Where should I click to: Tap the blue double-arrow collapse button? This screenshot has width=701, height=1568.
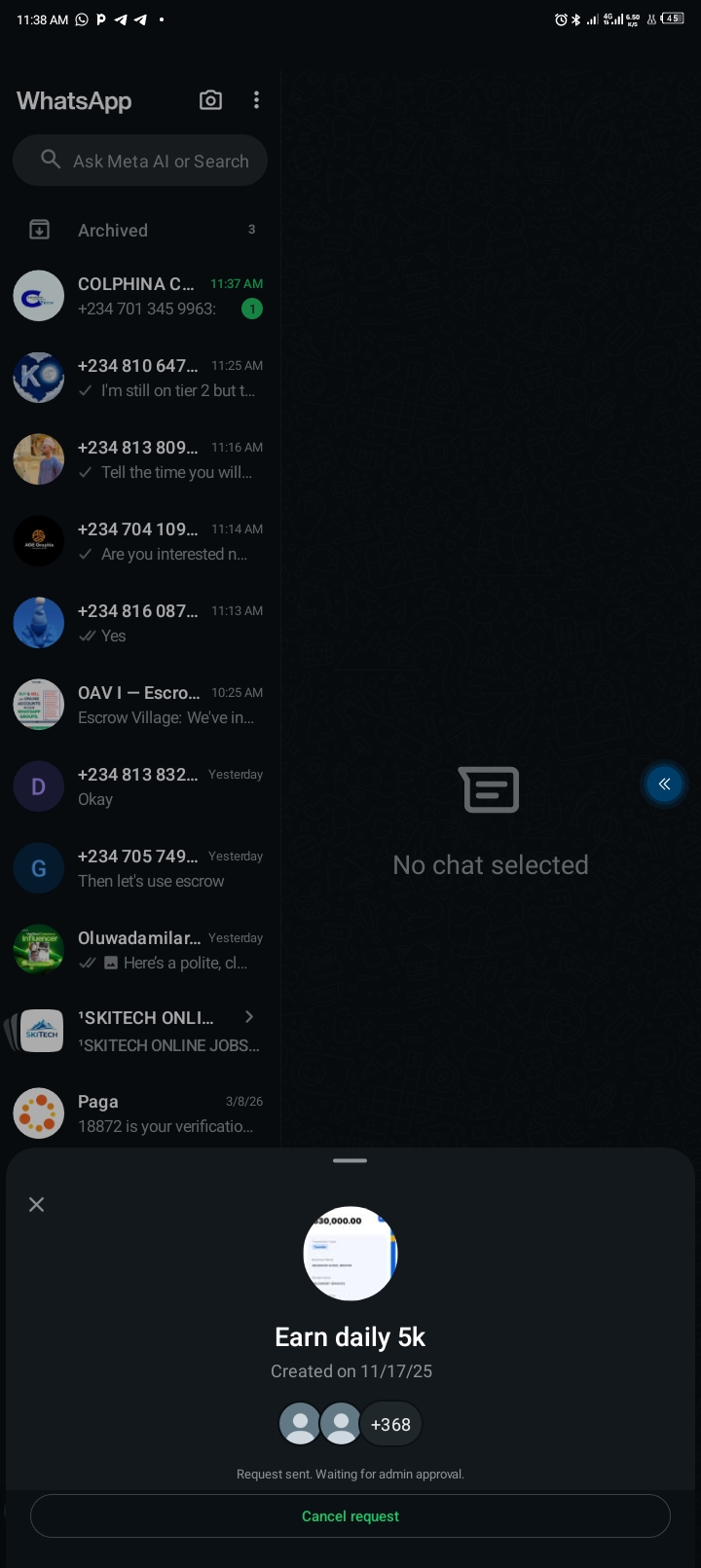pyautogui.click(x=664, y=784)
